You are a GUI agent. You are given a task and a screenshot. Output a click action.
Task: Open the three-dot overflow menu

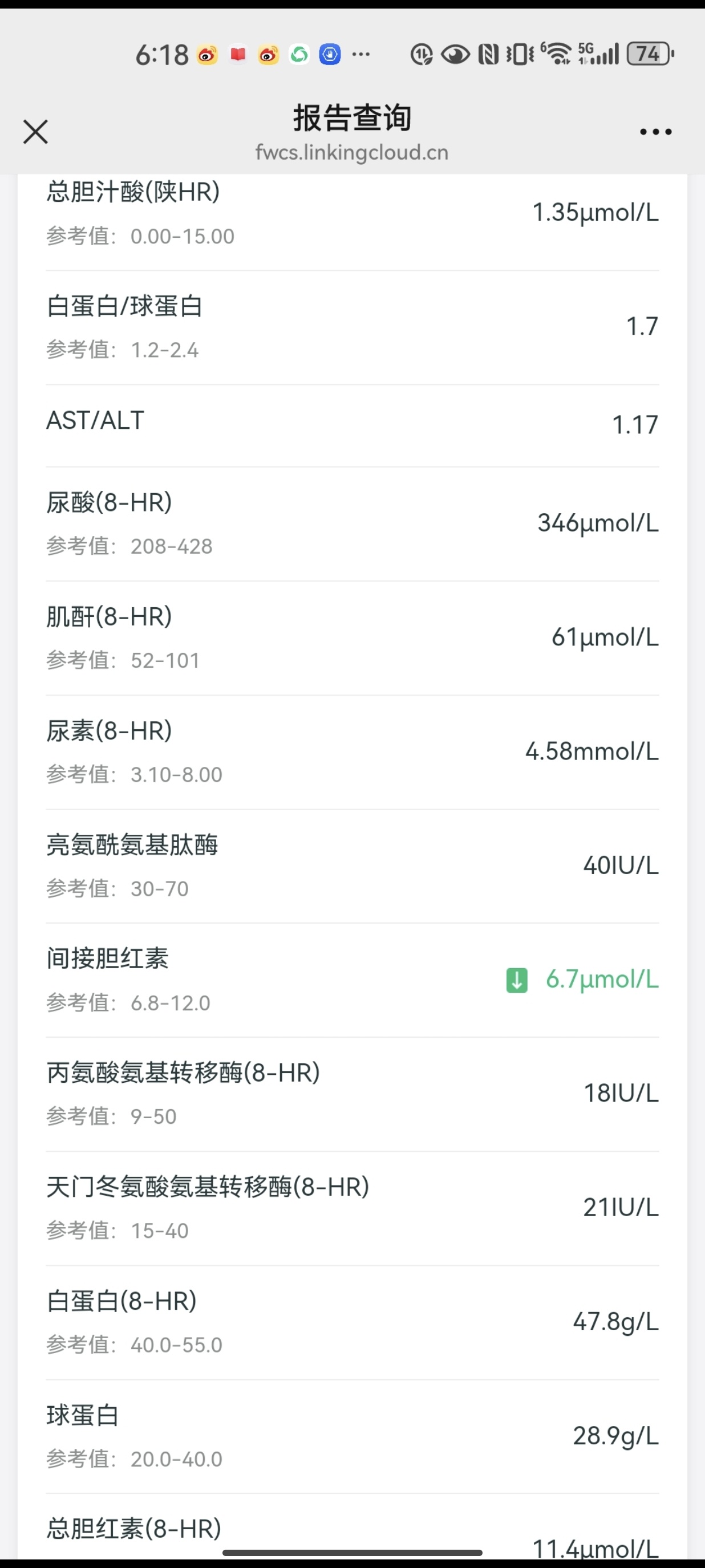(x=656, y=132)
